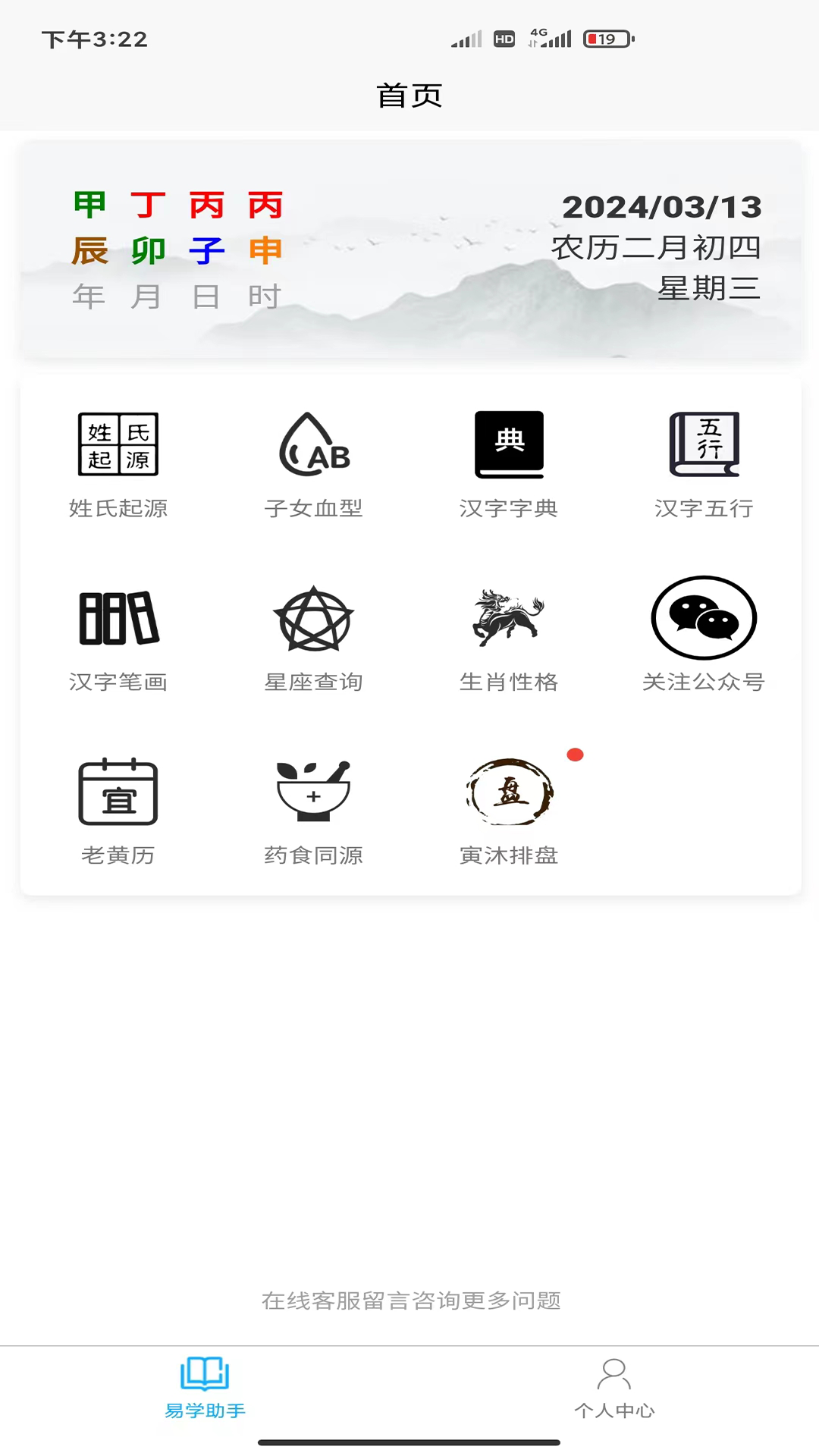Open 汉字笔画 stroke count tool
This screenshot has height=1456, width=819.
point(118,638)
